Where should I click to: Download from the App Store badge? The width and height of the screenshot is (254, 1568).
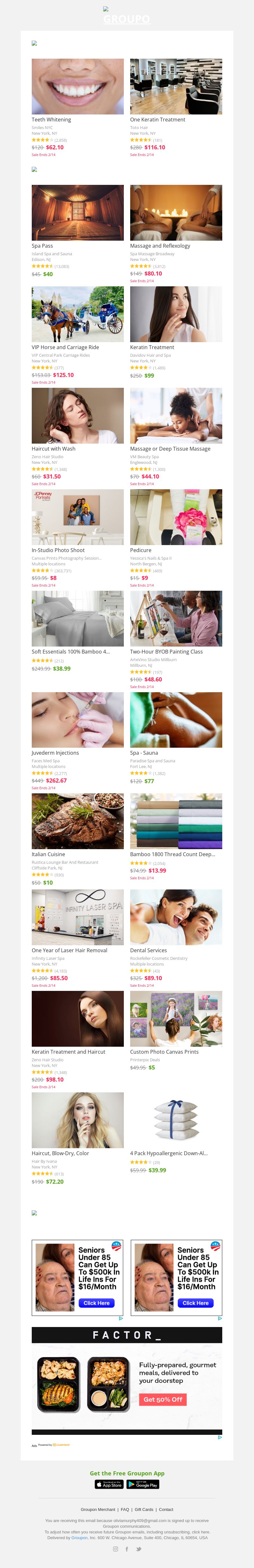(109, 1484)
